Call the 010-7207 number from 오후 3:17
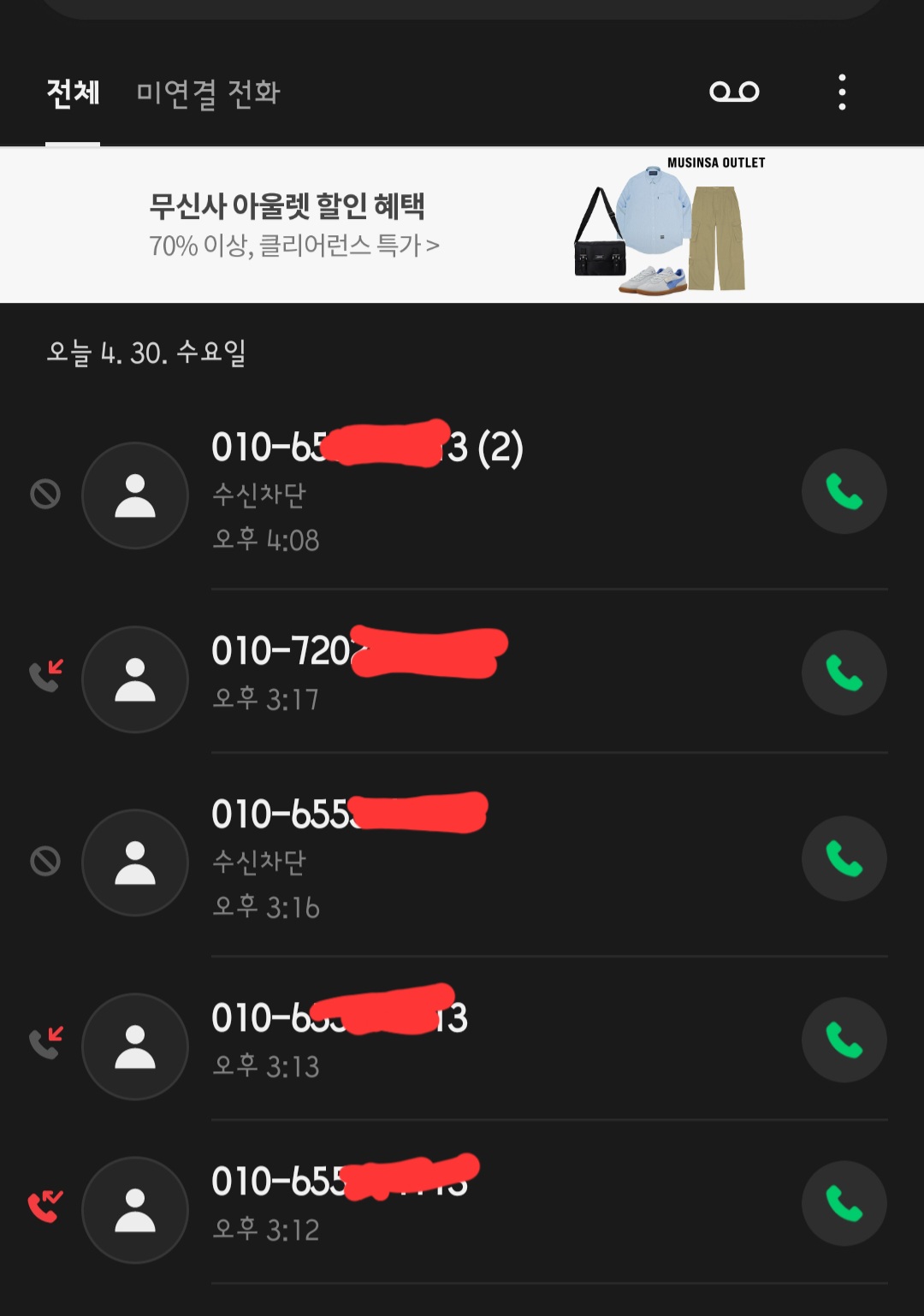Viewport: 924px width, 1316px height. [844, 673]
